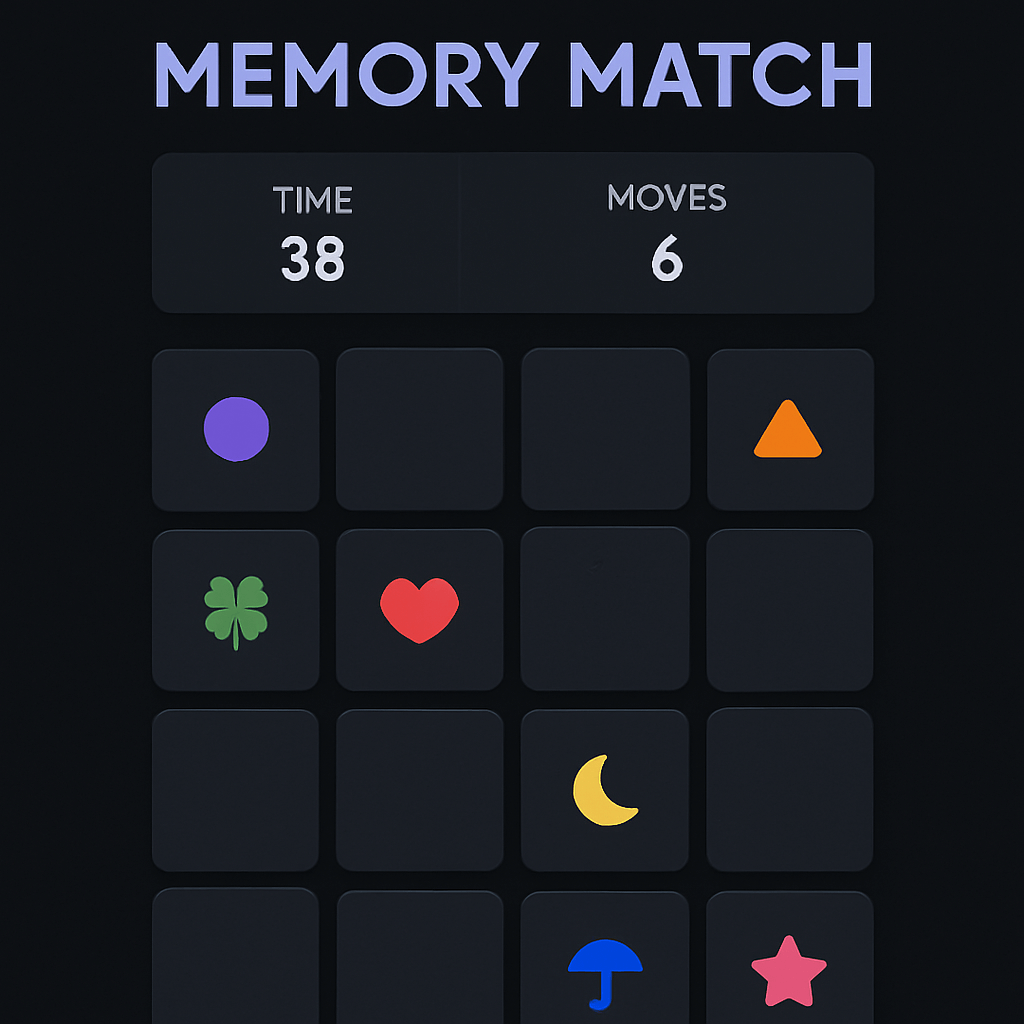Image resolution: width=1024 pixels, height=1024 pixels.
Task: Select the orange triangle card
Action: click(789, 430)
